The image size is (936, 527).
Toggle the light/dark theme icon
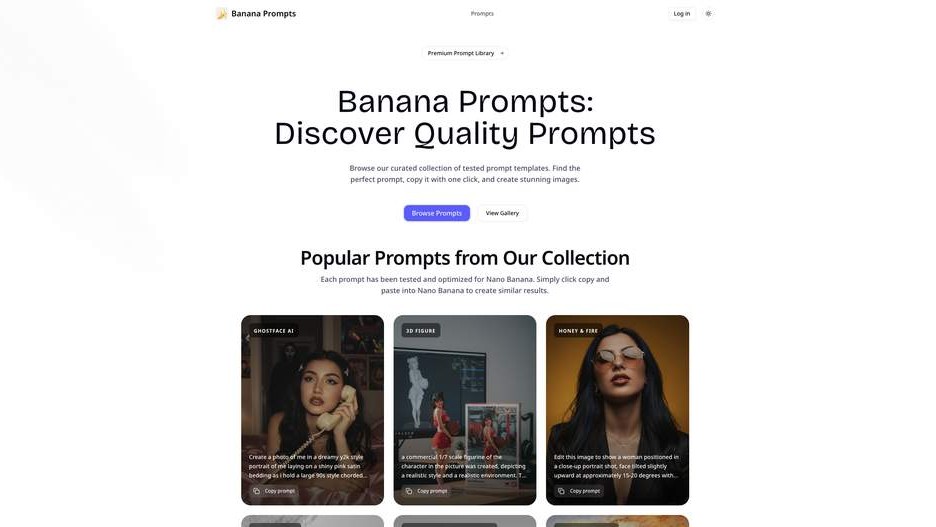click(x=708, y=14)
